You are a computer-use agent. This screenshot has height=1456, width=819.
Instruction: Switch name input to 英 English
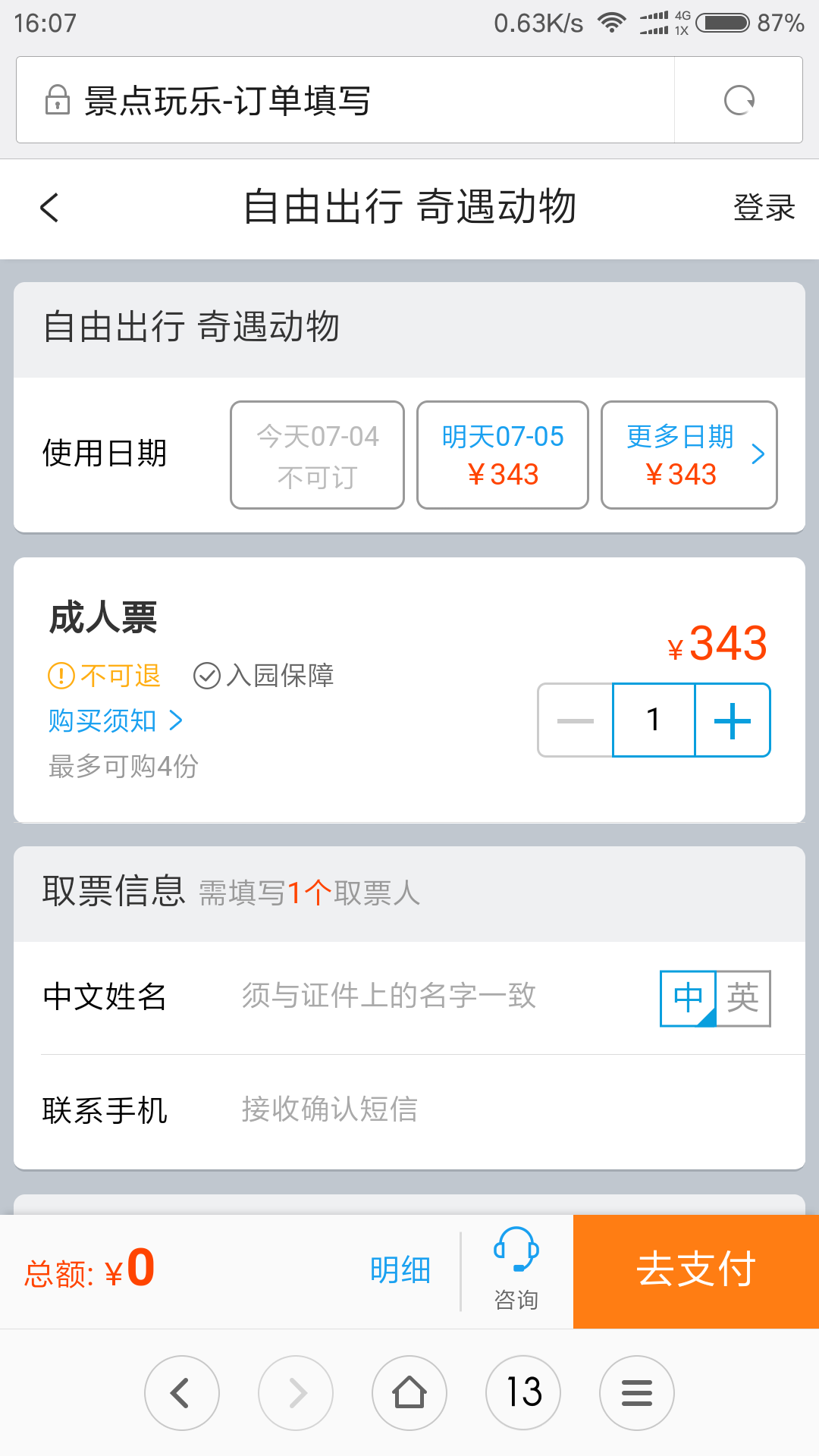[x=743, y=998]
